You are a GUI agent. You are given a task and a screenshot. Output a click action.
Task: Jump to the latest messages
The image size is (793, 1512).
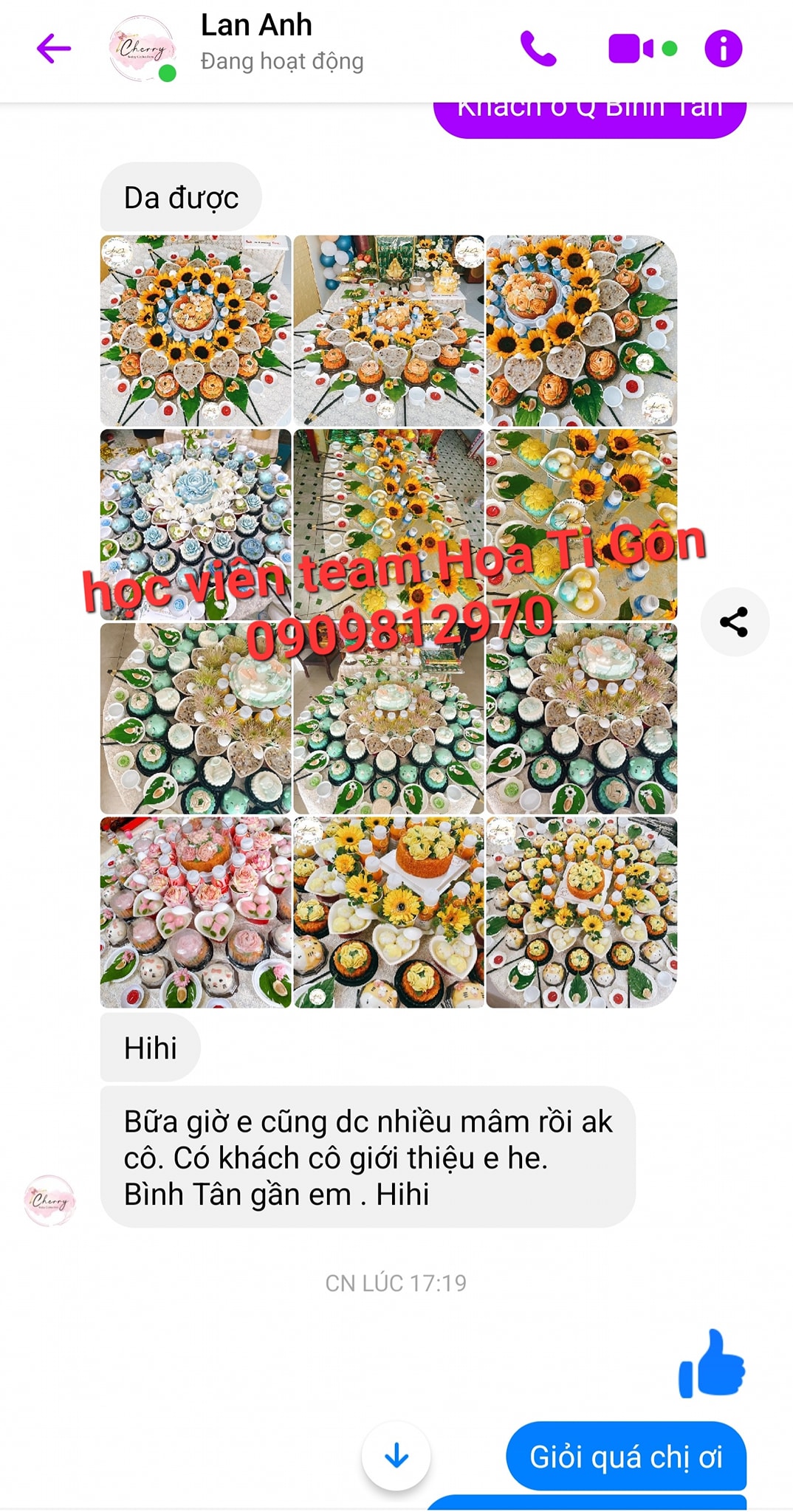pos(396,1456)
